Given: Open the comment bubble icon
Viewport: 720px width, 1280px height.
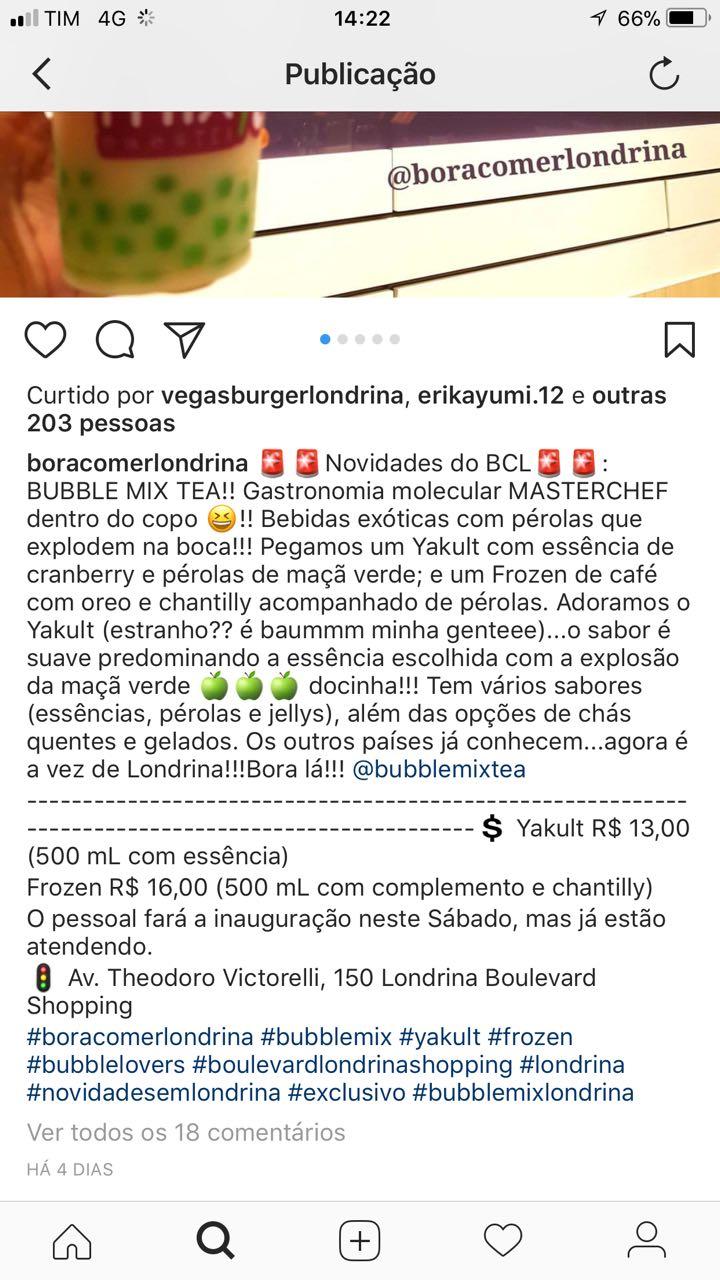Looking at the screenshot, I should pos(115,340).
